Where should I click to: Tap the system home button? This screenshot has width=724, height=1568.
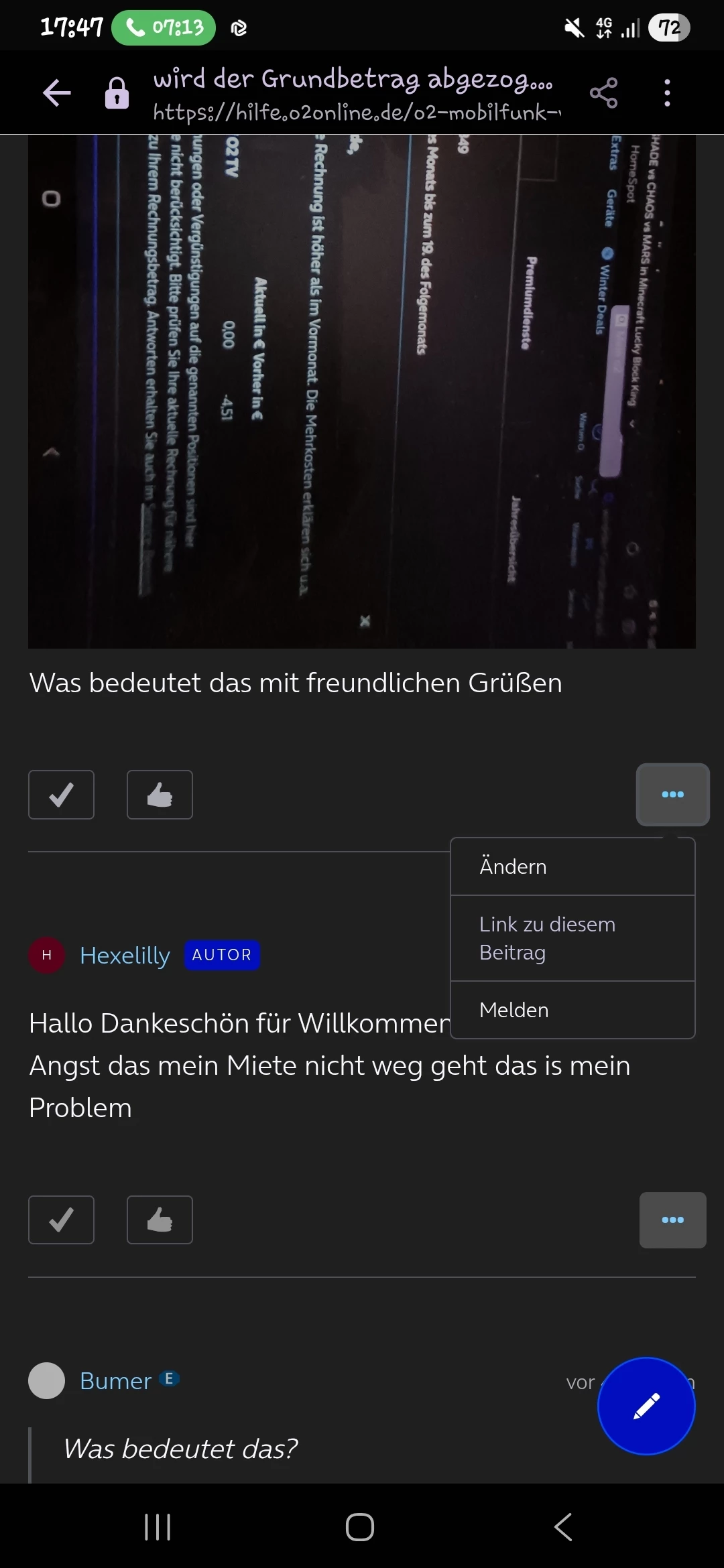pos(360,1527)
